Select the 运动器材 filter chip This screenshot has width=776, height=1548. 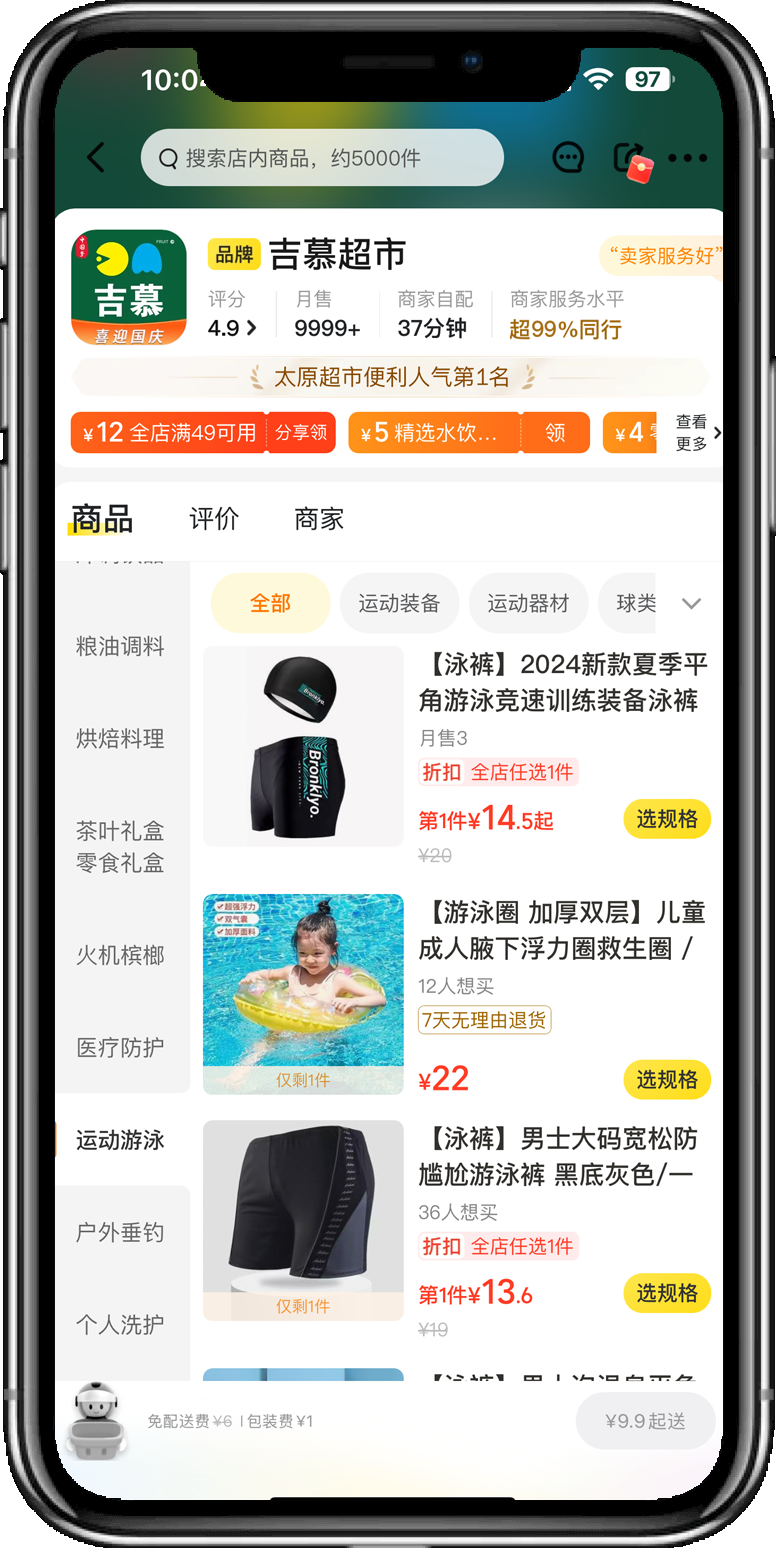[528, 603]
